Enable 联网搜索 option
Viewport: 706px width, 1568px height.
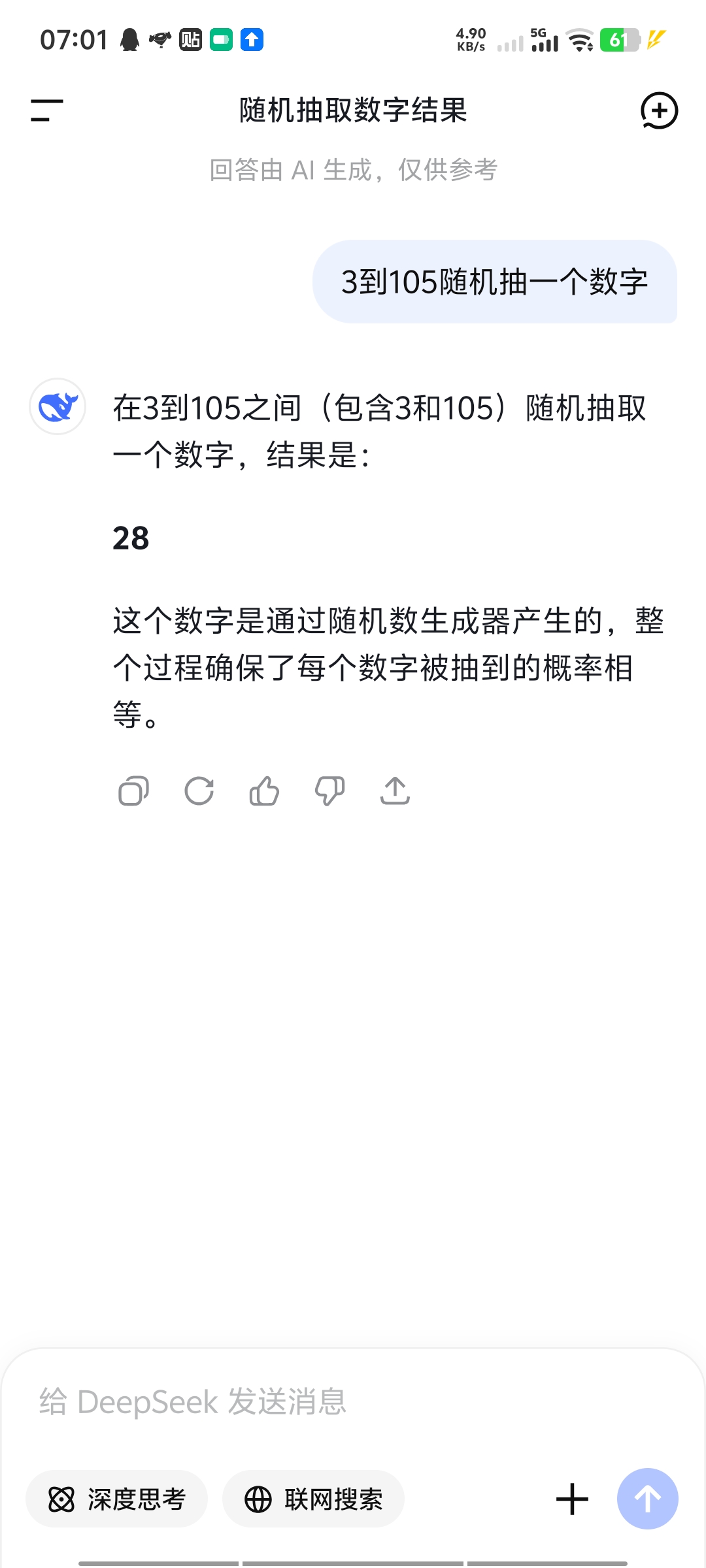[313, 1499]
